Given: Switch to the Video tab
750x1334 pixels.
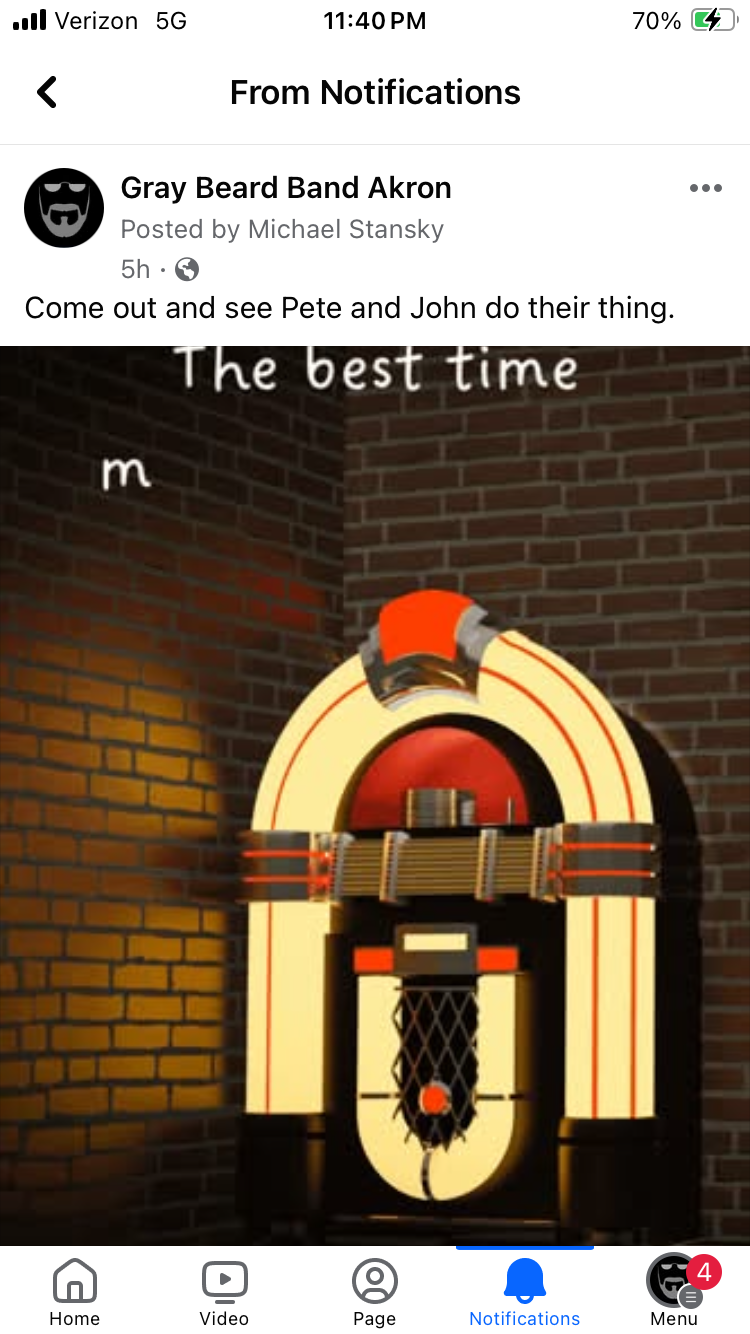Looking at the screenshot, I should click(224, 1290).
